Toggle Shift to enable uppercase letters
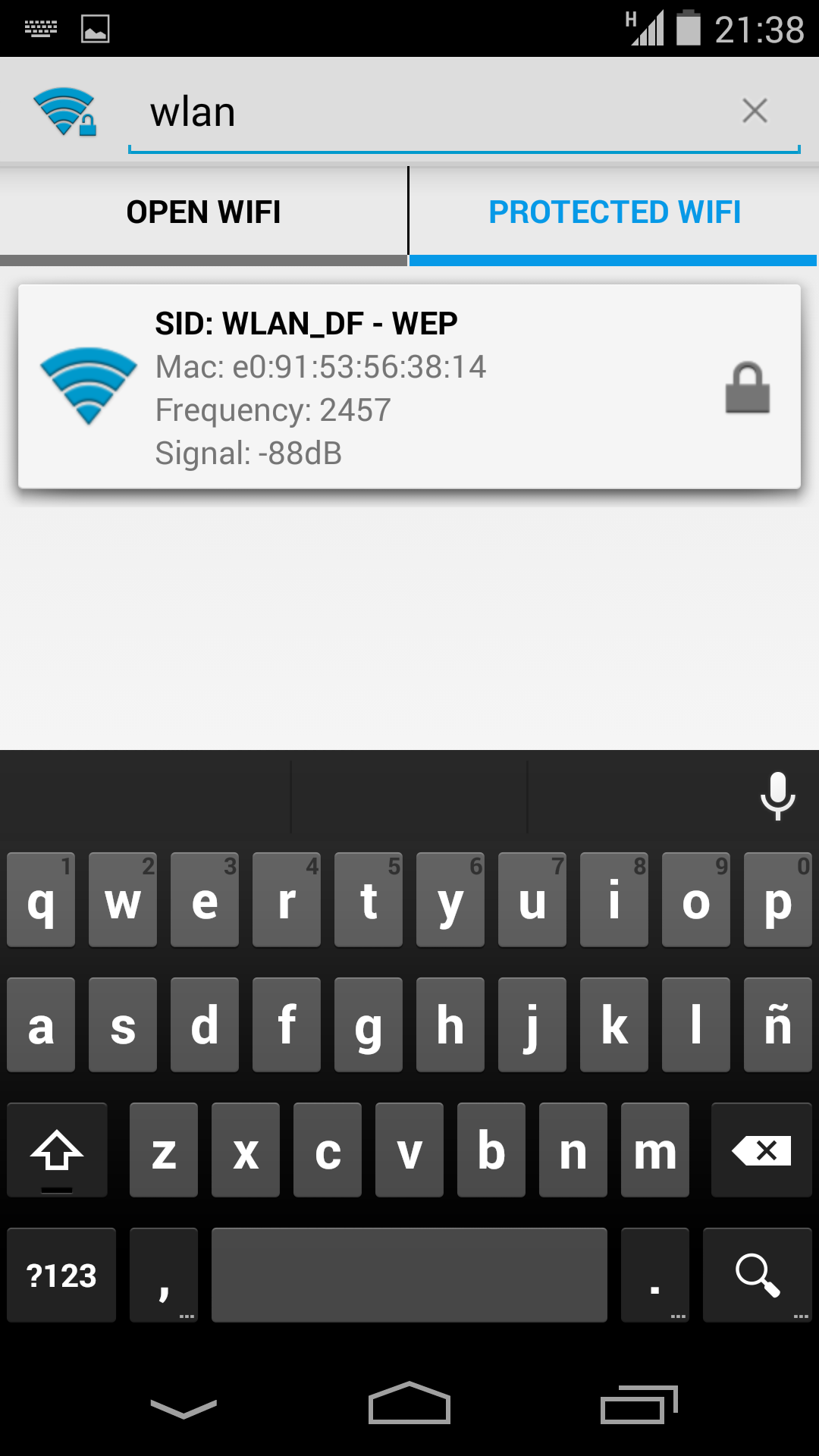This screenshot has width=819, height=1456. point(57,1150)
